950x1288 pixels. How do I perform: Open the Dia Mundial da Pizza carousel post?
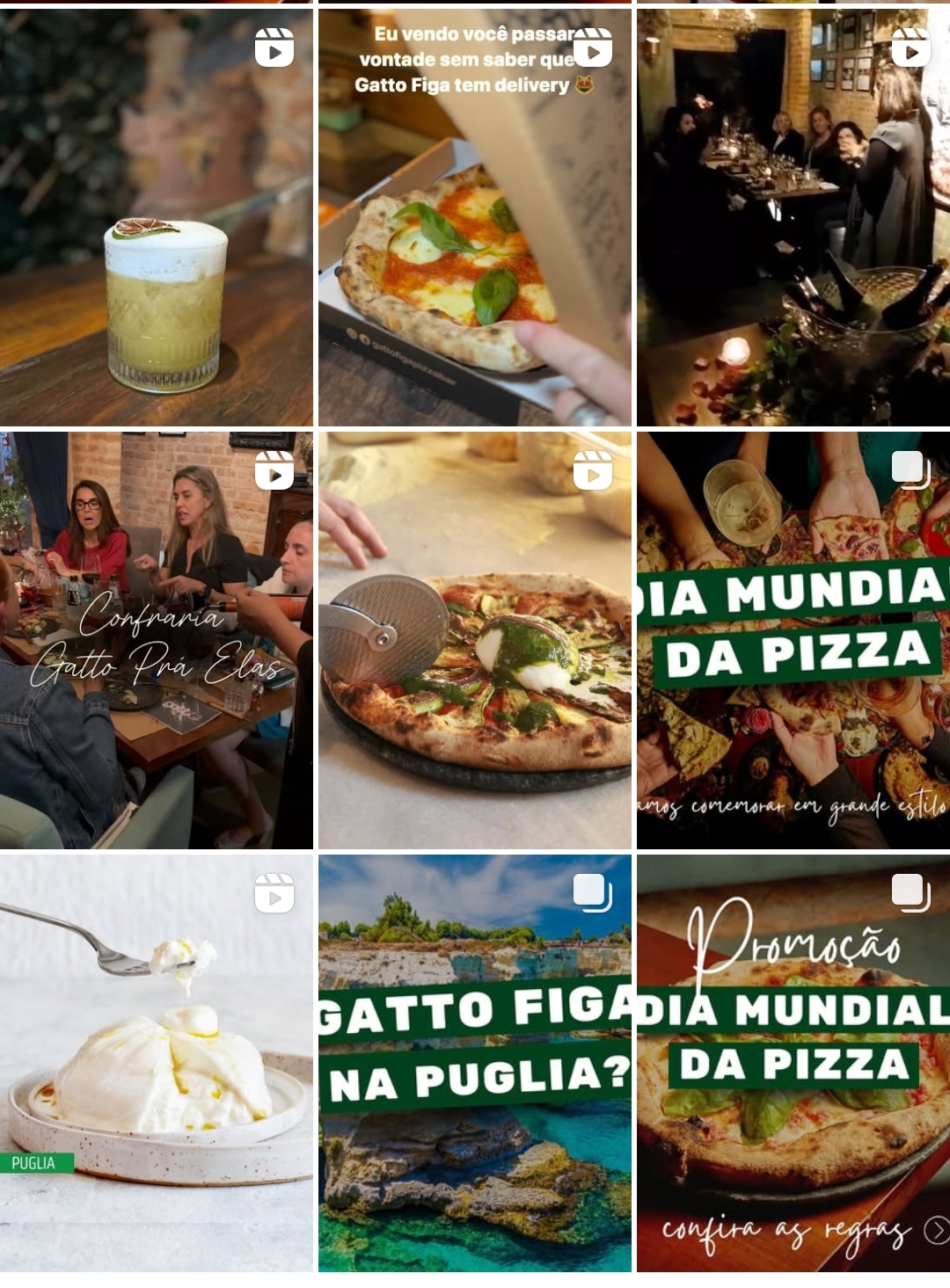click(x=793, y=640)
